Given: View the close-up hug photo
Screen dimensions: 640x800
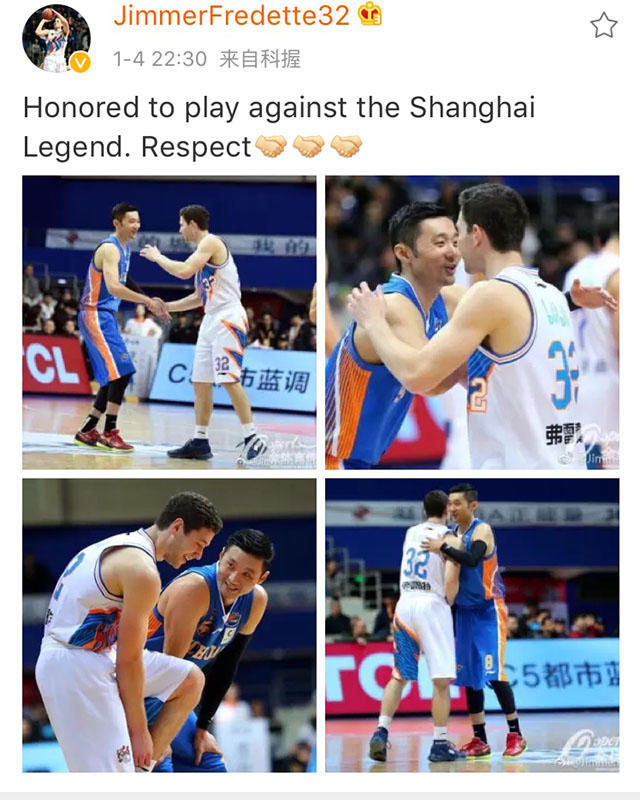Looking at the screenshot, I should click(x=472, y=322).
